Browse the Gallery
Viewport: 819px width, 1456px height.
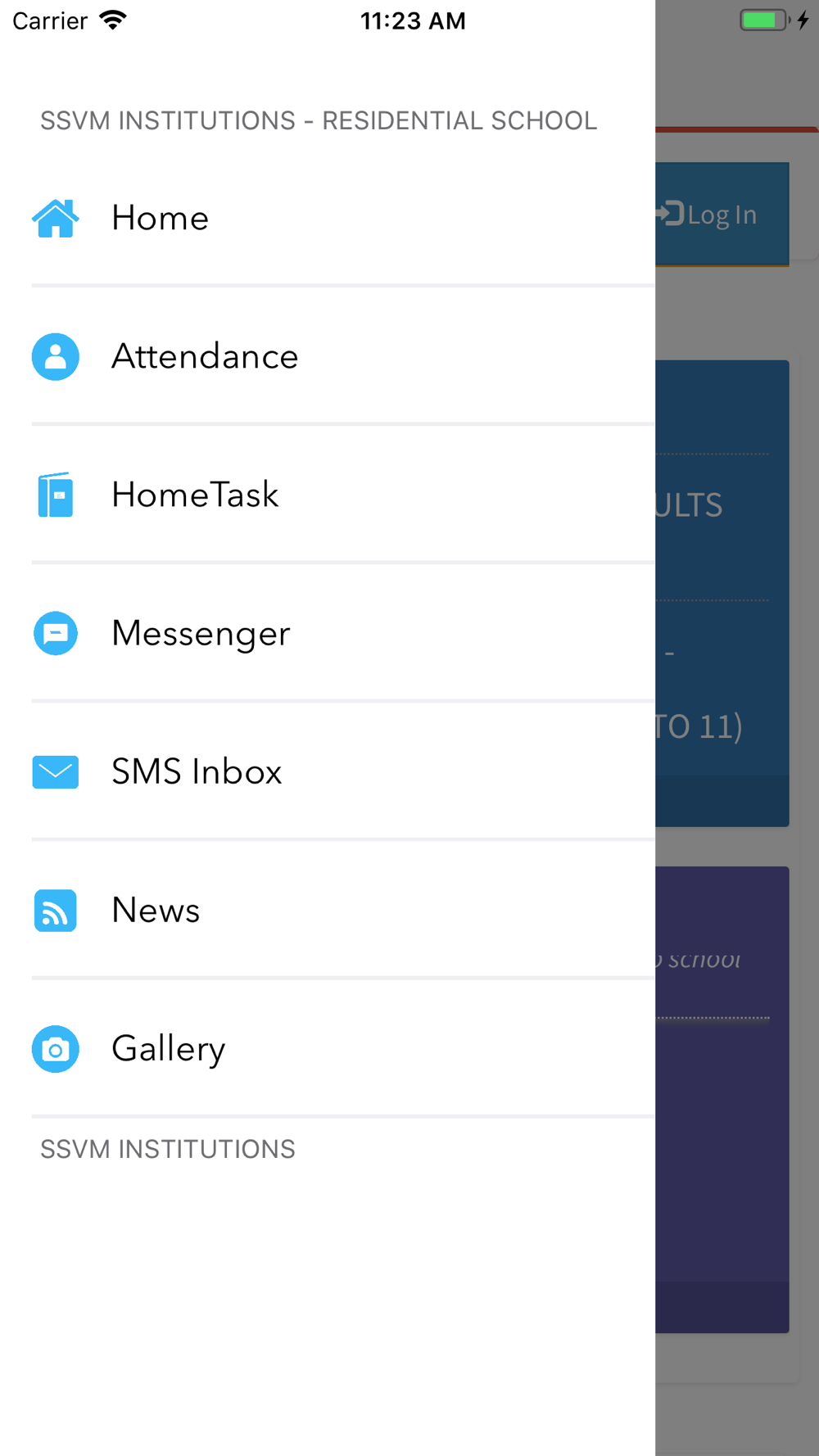(328, 1048)
